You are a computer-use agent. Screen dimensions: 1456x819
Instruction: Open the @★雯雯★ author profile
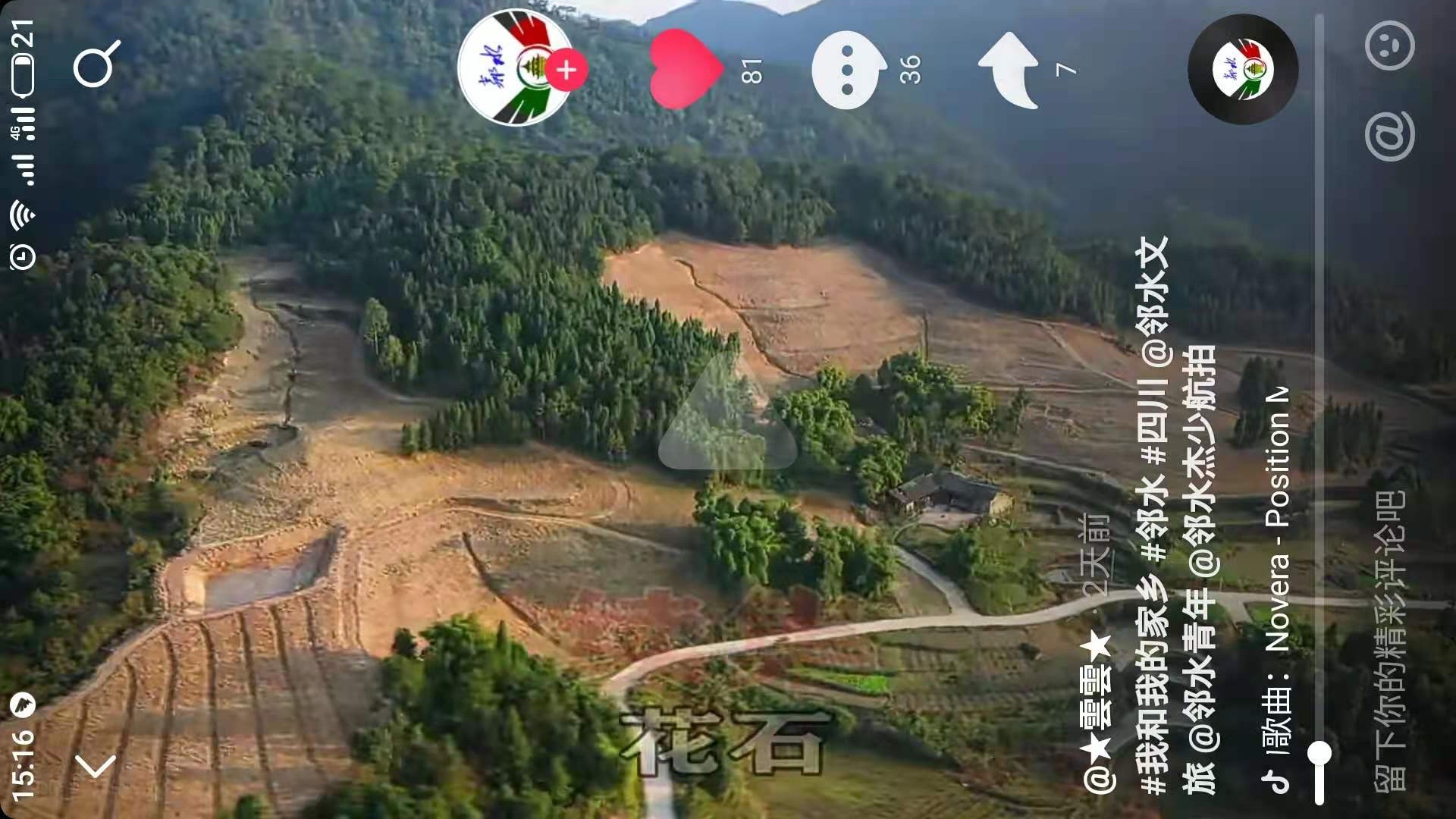[x=1097, y=713]
